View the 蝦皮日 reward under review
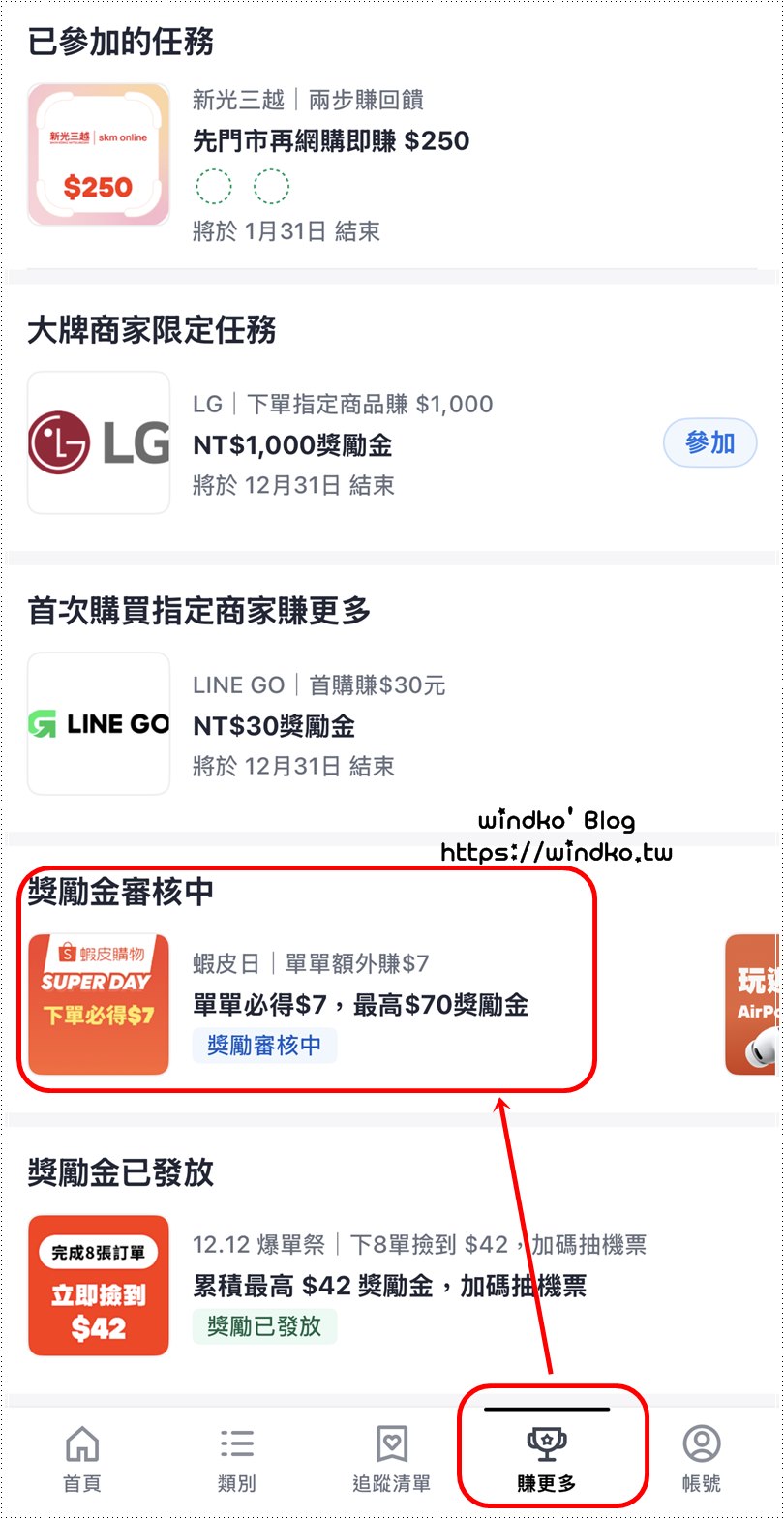Viewport: 784px width, 1519px height. click(360, 1005)
